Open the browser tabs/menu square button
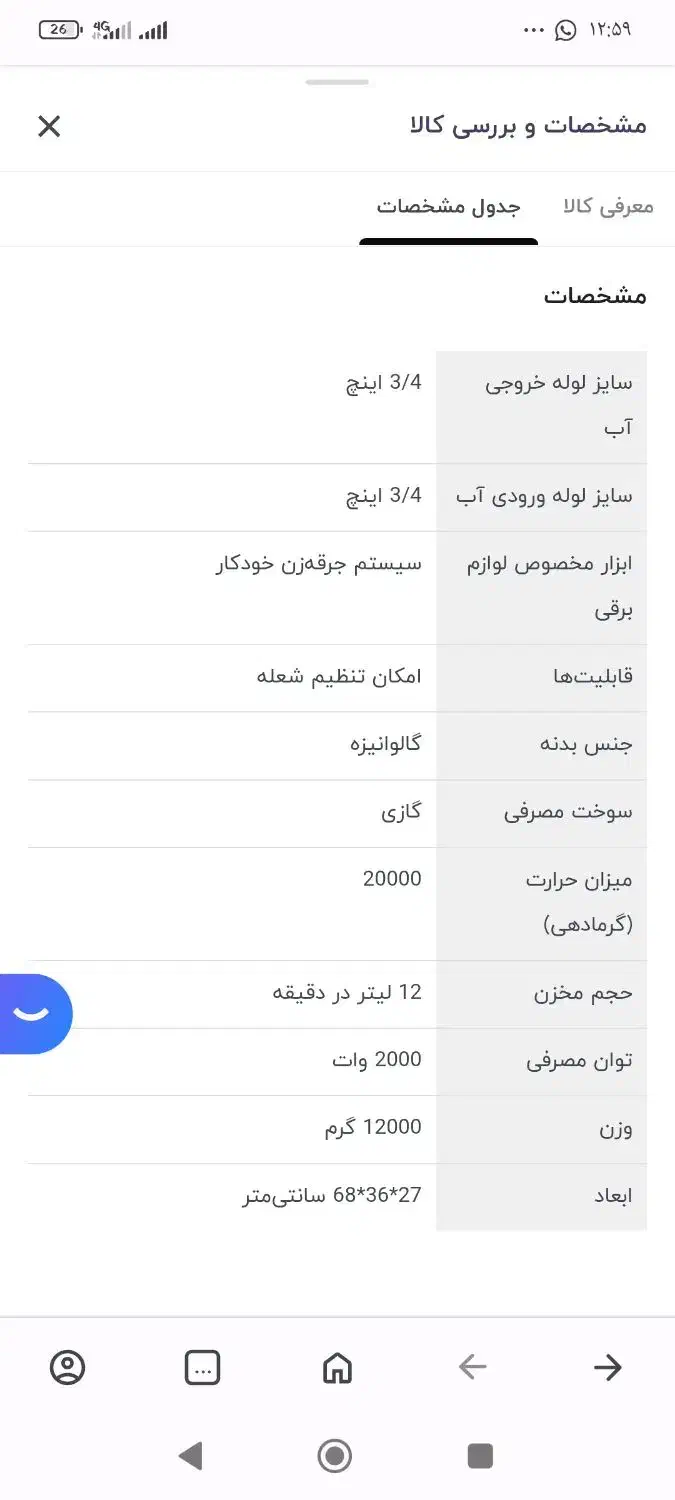Image resolution: width=675 pixels, height=1500 pixels. [x=202, y=1367]
